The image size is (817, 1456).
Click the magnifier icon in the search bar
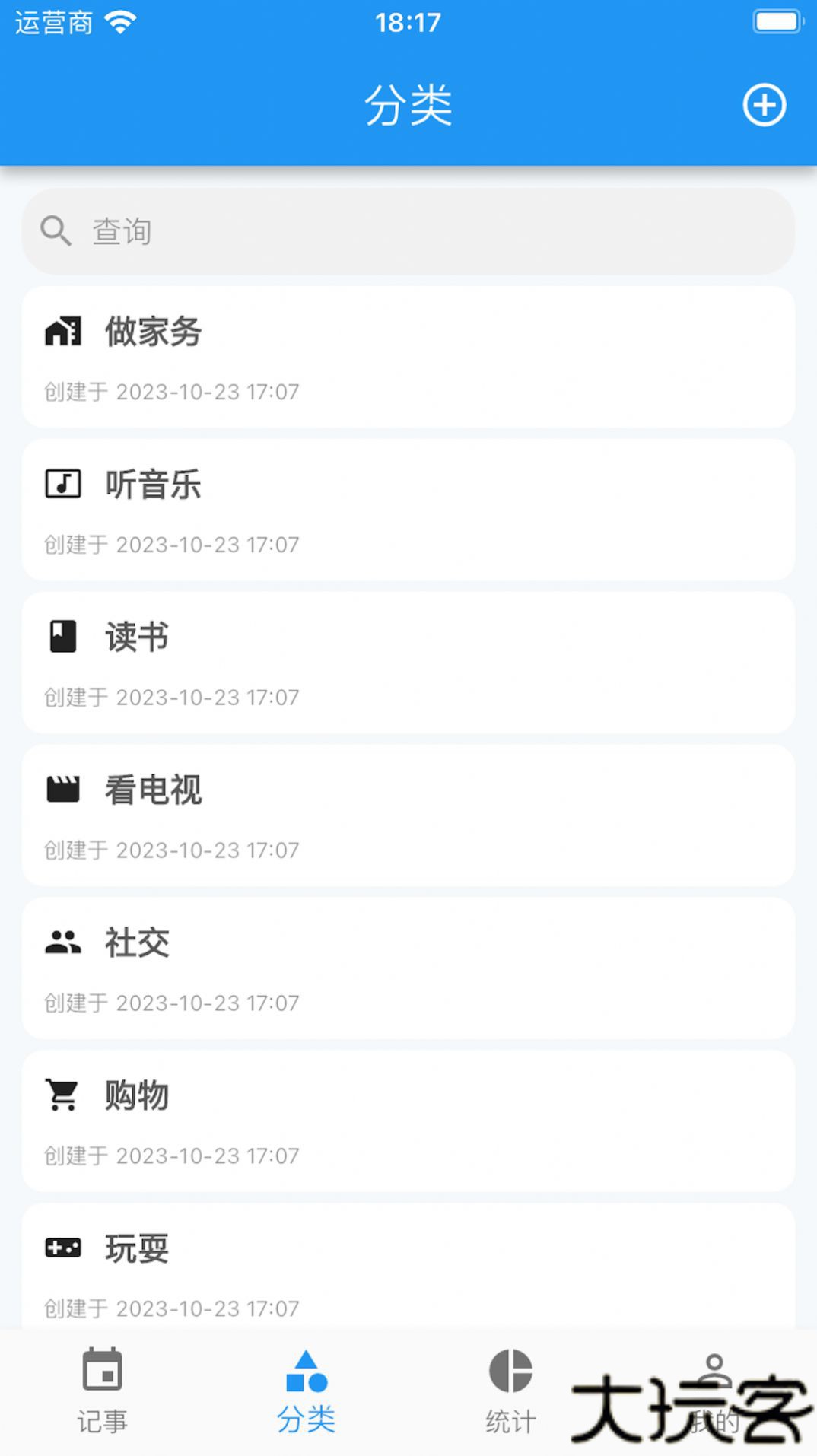[x=54, y=230]
